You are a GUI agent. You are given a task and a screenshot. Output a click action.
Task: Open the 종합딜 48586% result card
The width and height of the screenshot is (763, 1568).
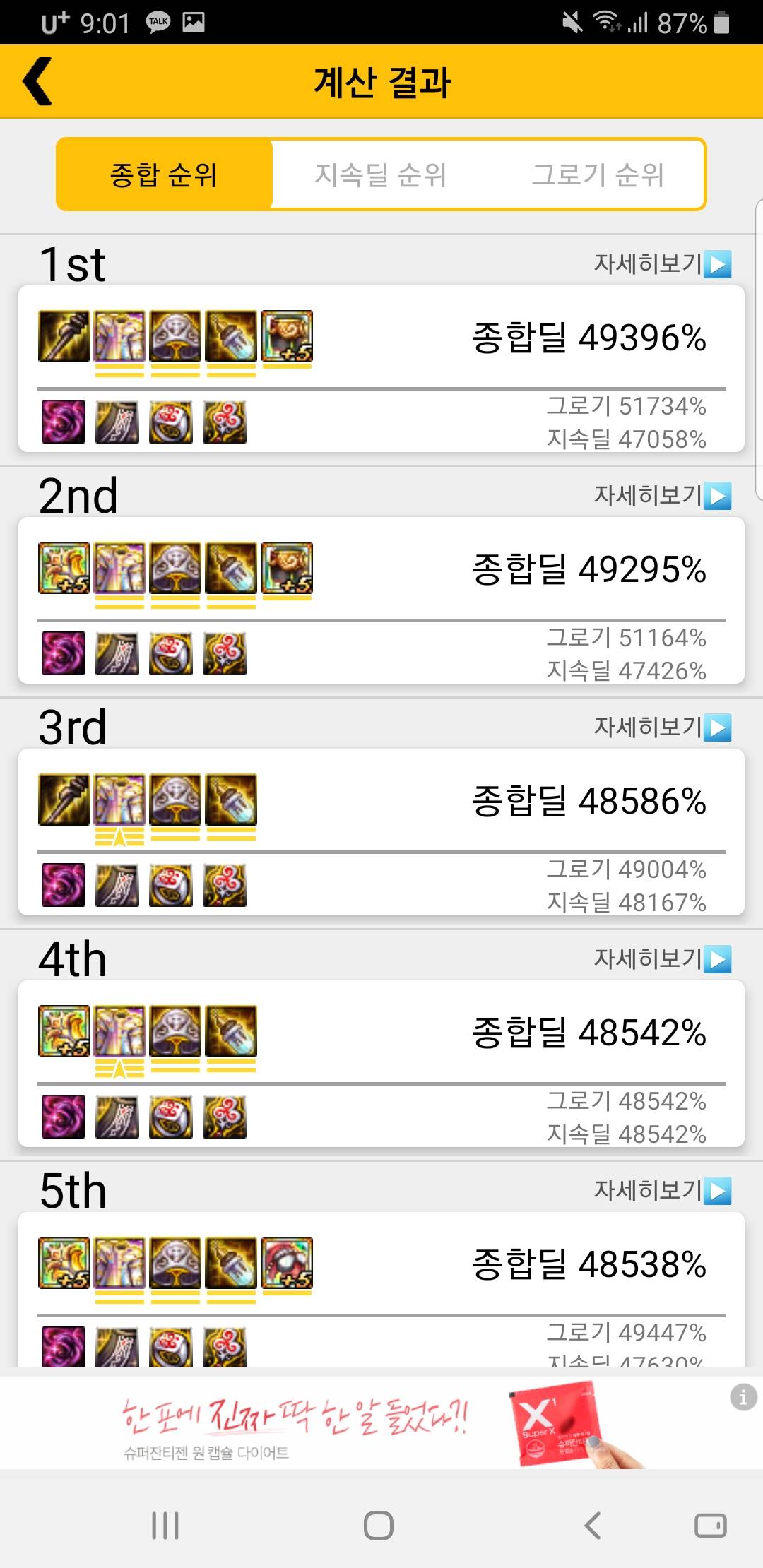(381, 832)
